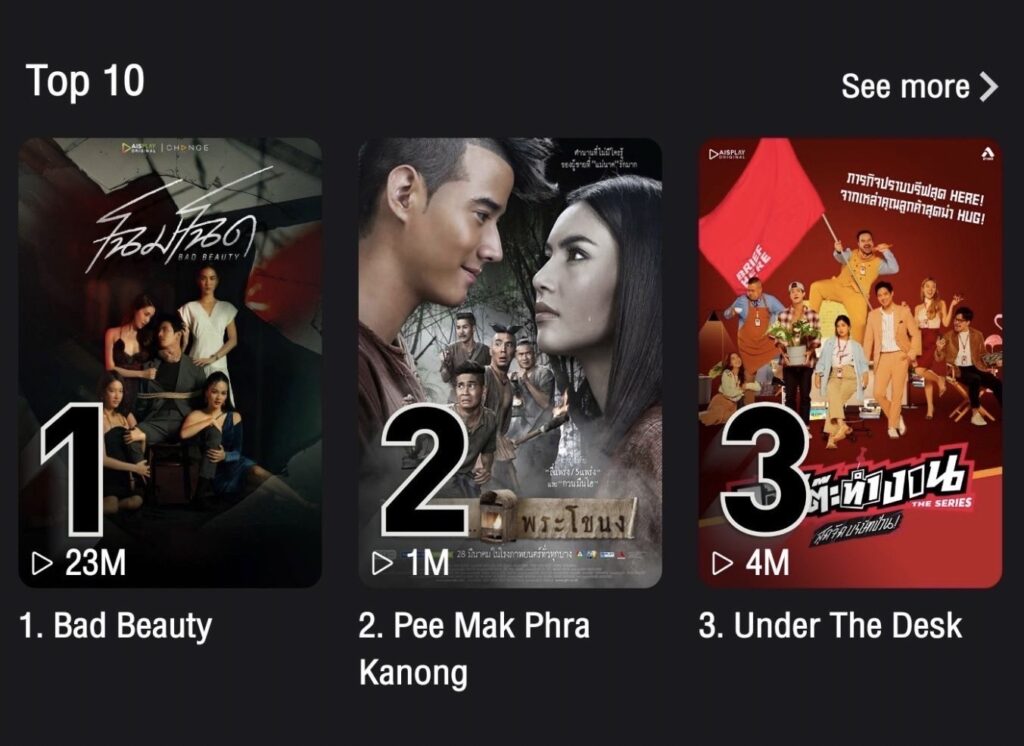The height and width of the screenshot is (746, 1024).
Task: Open the Under The Desk poster
Action: [x=850, y=362]
